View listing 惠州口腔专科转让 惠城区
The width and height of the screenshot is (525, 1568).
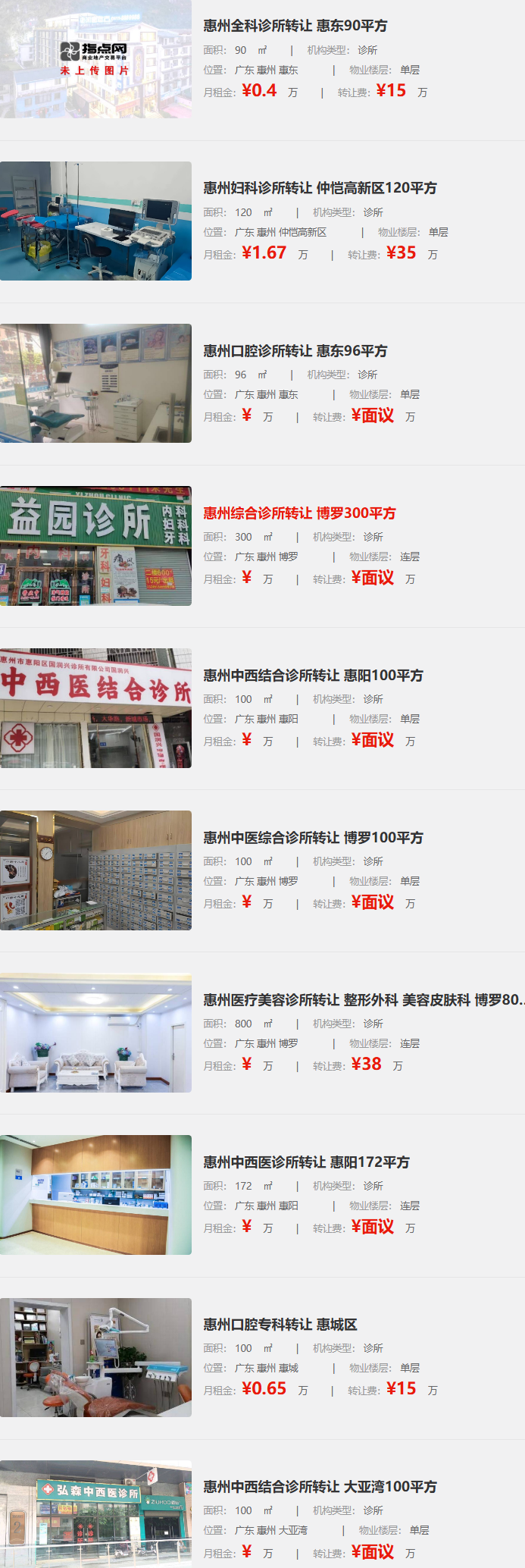(280, 1325)
